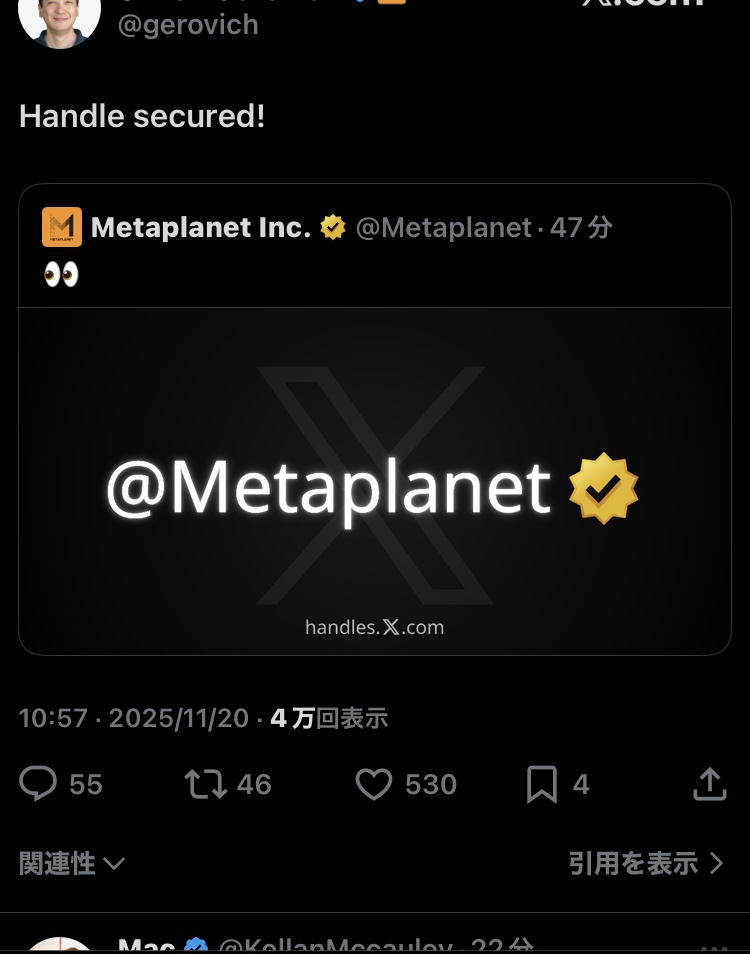The width and height of the screenshot is (750, 954).
Task: Open gerovich's profile picture
Action: tap(59, 17)
